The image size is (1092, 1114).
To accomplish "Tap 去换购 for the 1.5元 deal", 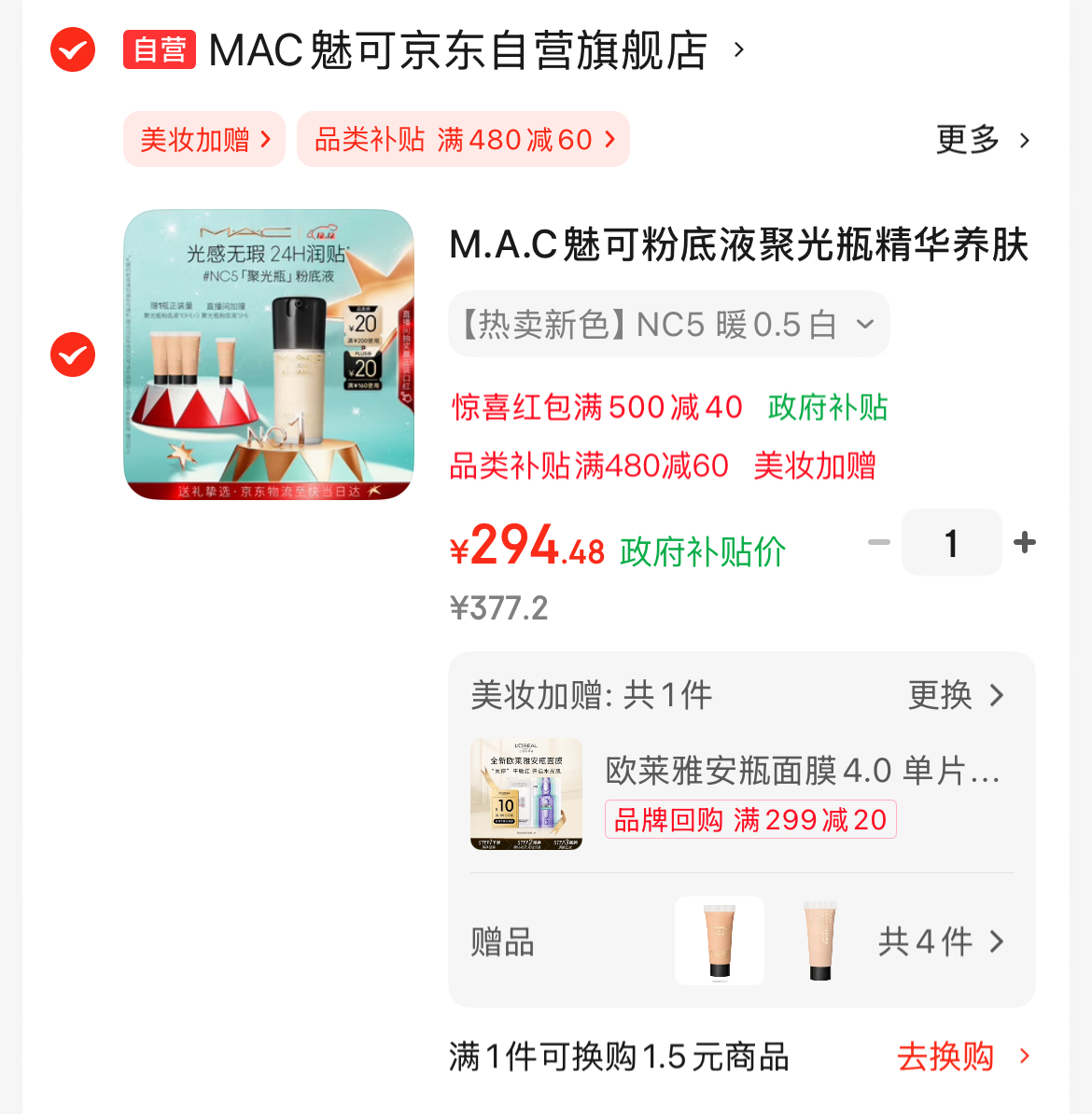I will tap(962, 1057).
